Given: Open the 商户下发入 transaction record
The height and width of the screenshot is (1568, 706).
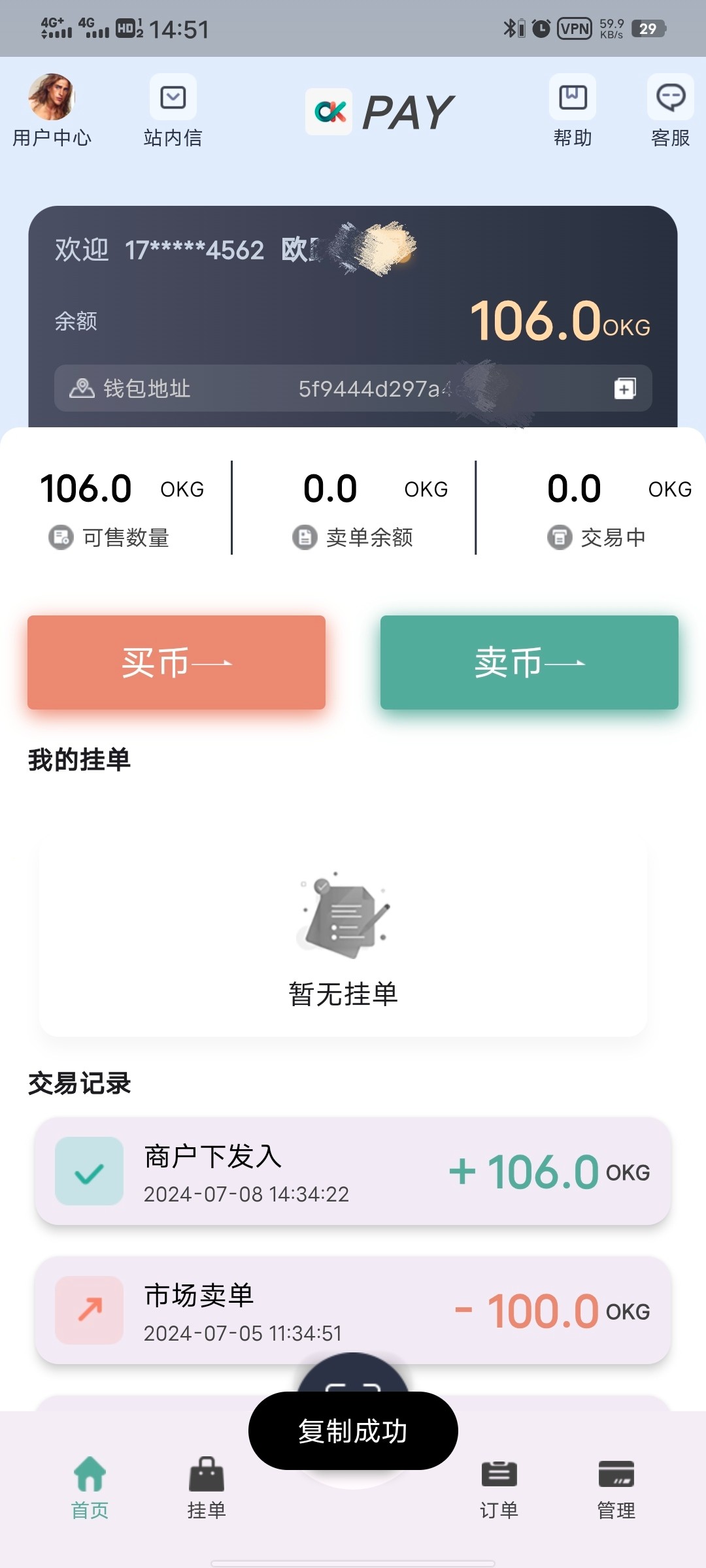Looking at the screenshot, I should click(353, 1173).
